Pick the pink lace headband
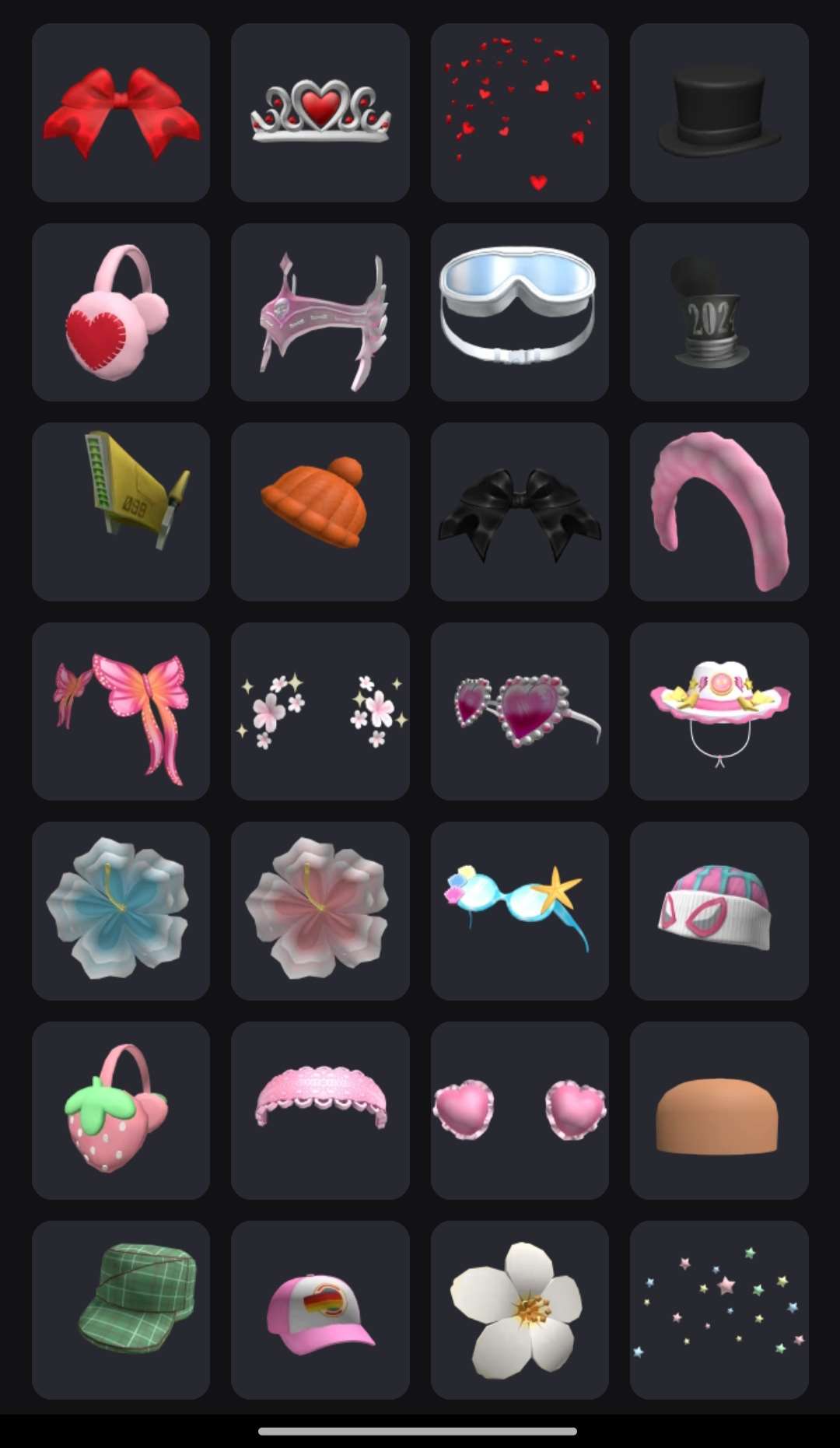The width and height of the screenshot is (840, 1448). [x=320, y=1110]
